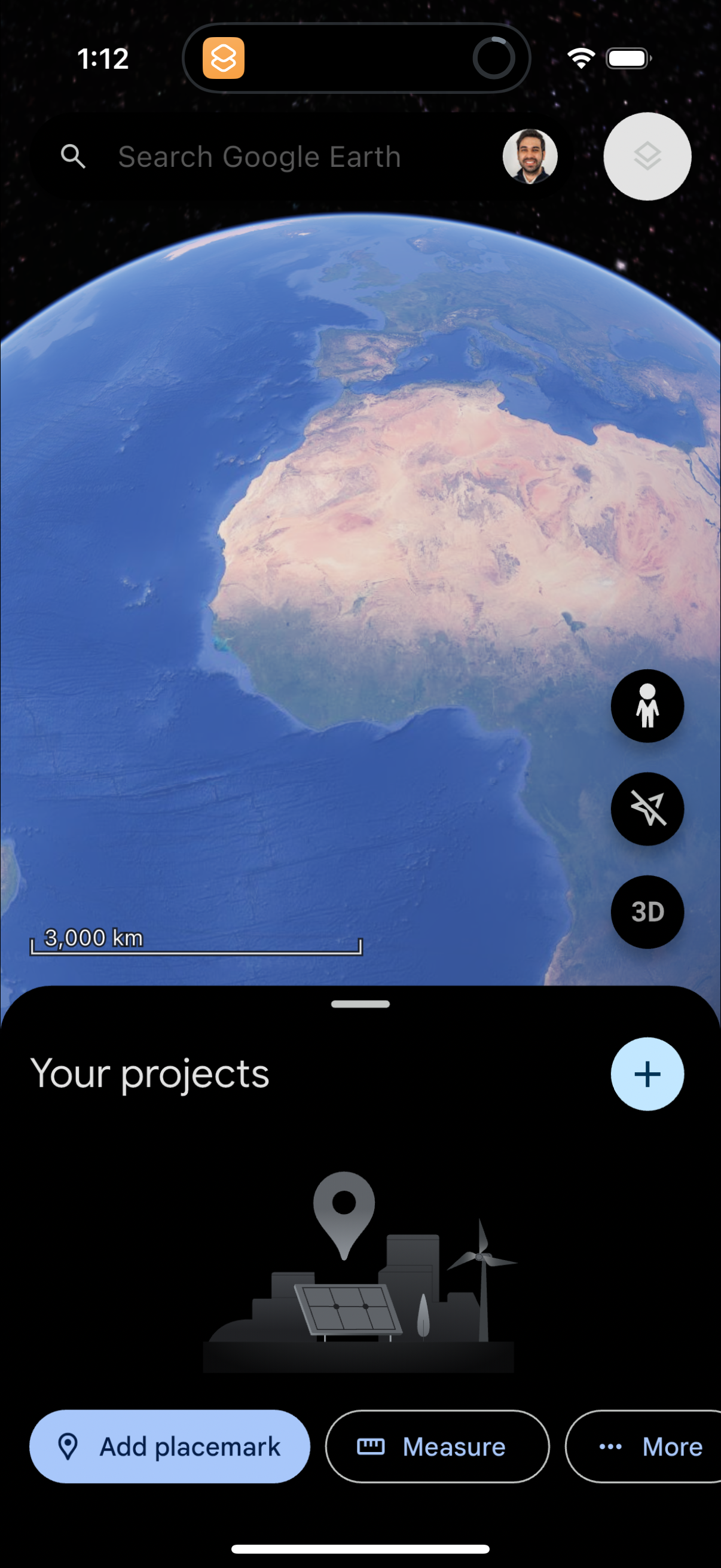
Task: Toggle 3D view with the 3D button
Action: coord(647,913)
